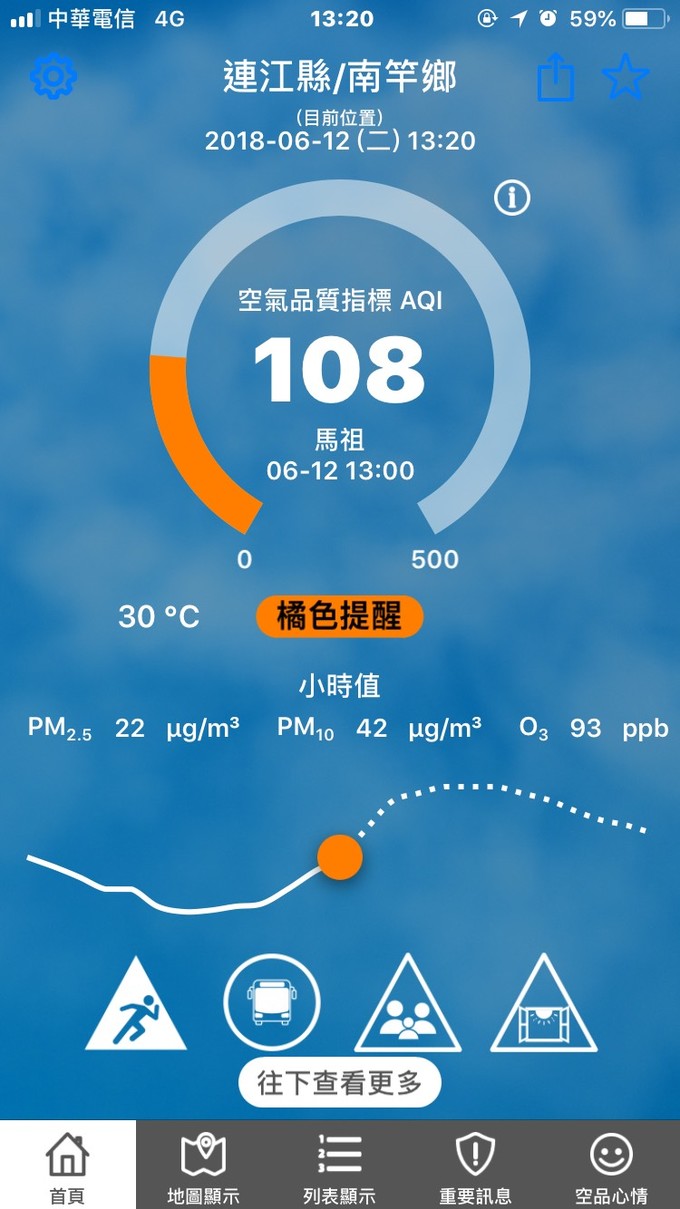The height and width of the screenshot is (1209, 680).
Task: Open the 空品心情 mood tab
Action: 611,1166
